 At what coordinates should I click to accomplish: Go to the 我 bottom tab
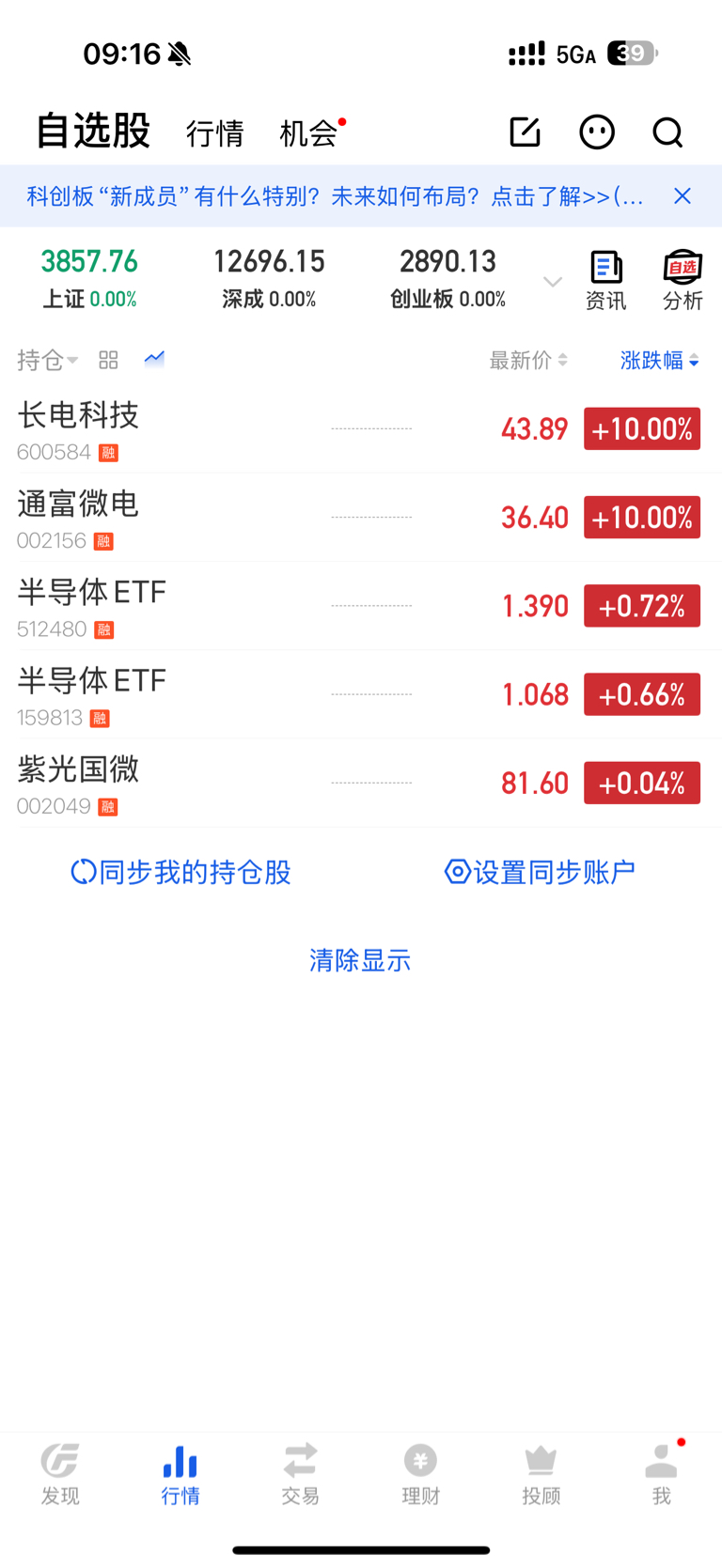coord(662,1475)
